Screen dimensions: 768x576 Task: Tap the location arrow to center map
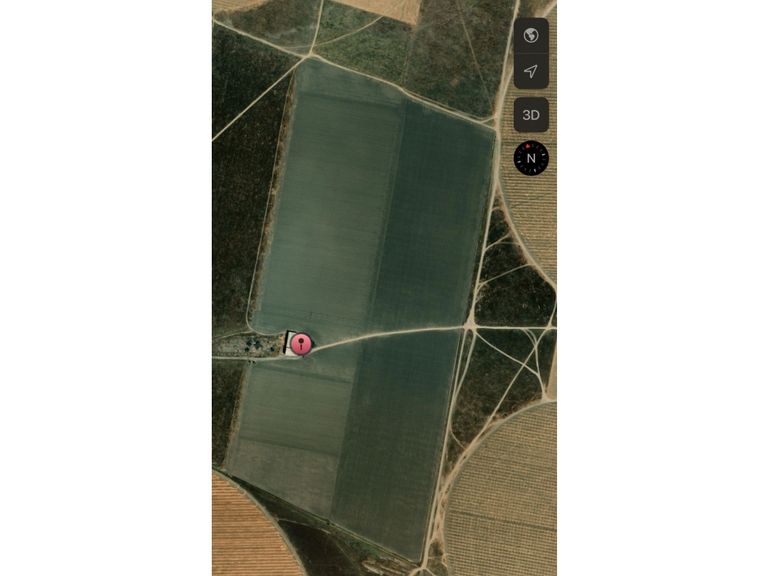(x=531, y=71)
